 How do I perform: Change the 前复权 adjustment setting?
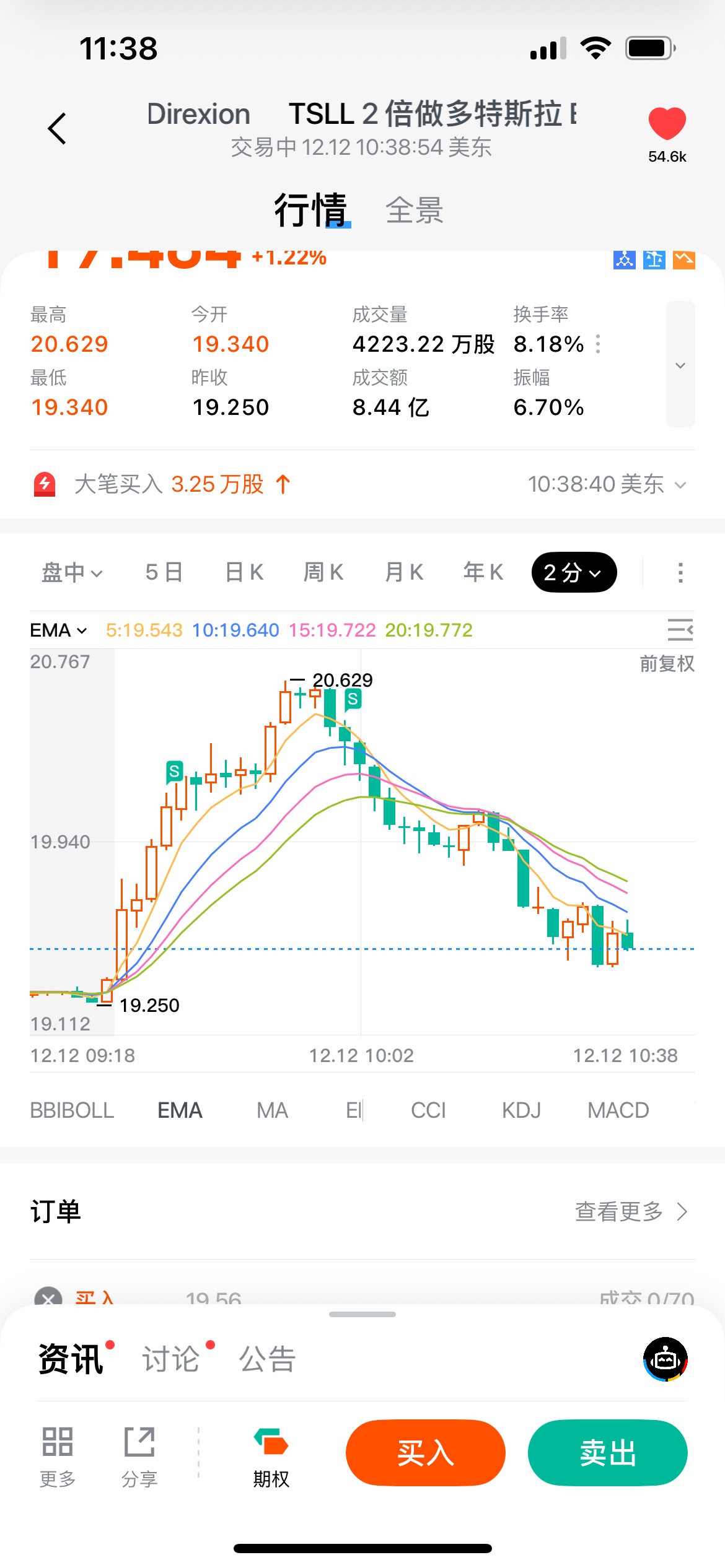pos(667,664)
